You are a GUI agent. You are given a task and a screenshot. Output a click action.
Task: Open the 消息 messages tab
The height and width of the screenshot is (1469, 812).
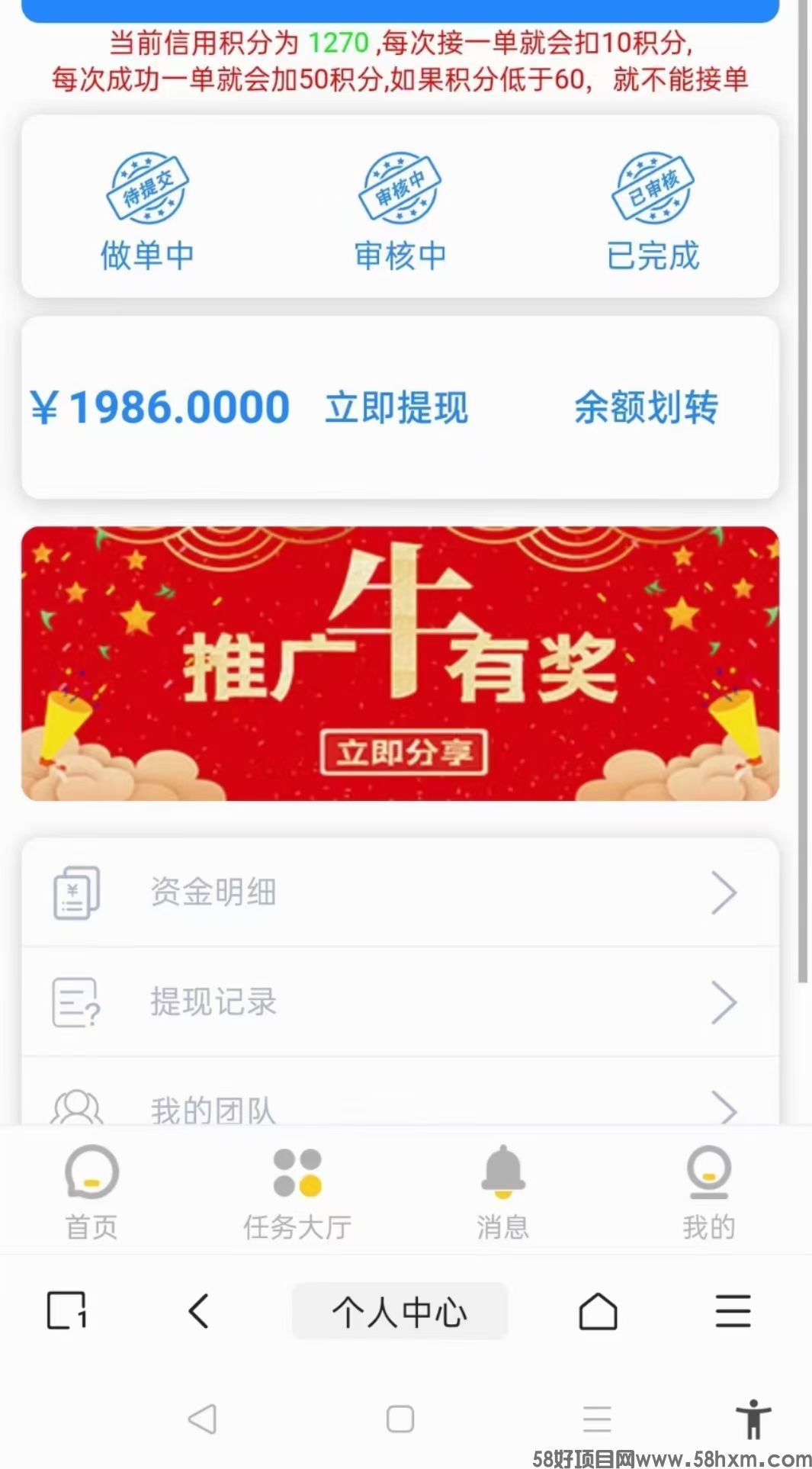[x=502, y=1192]
